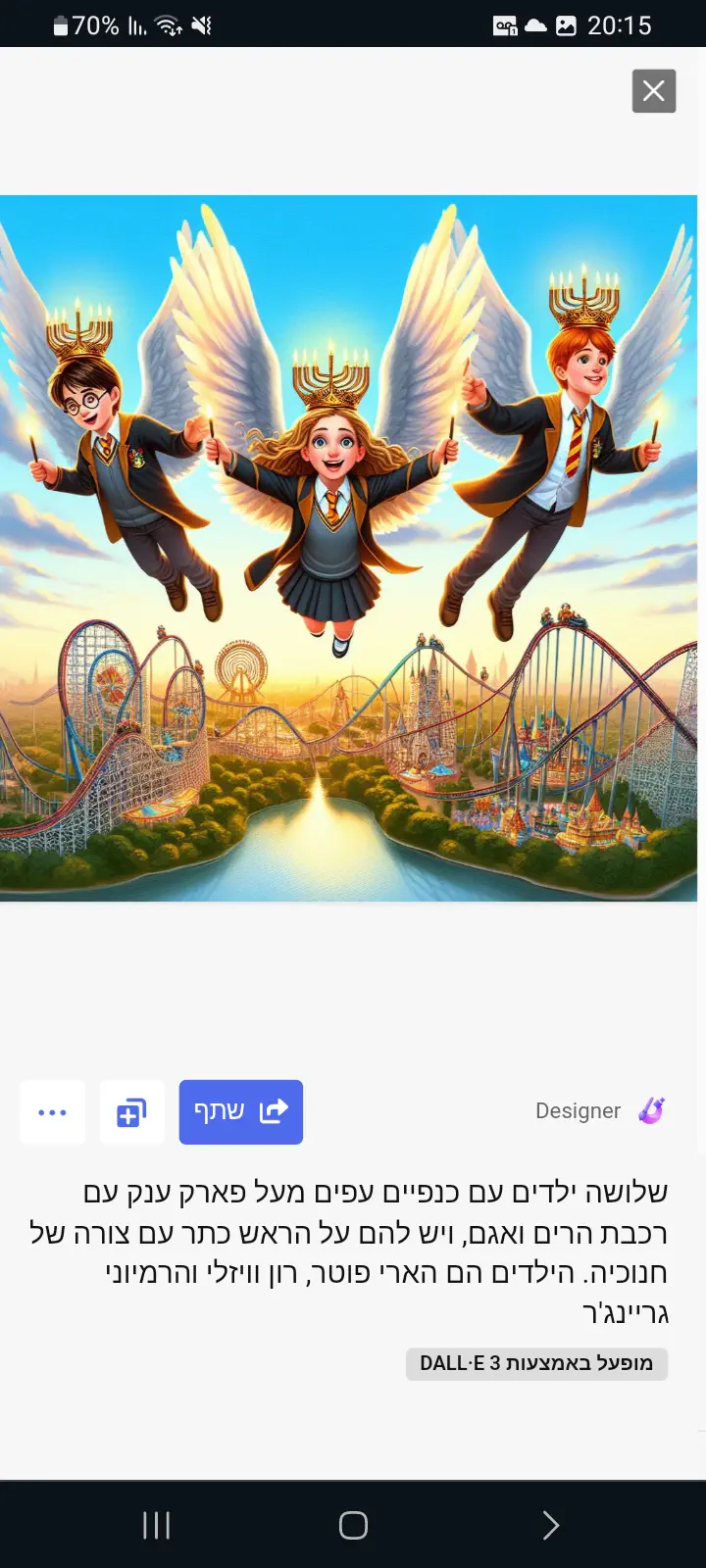Close the image viewer
The width and height of the screenshot is (706, 1568).
point(654,91)
